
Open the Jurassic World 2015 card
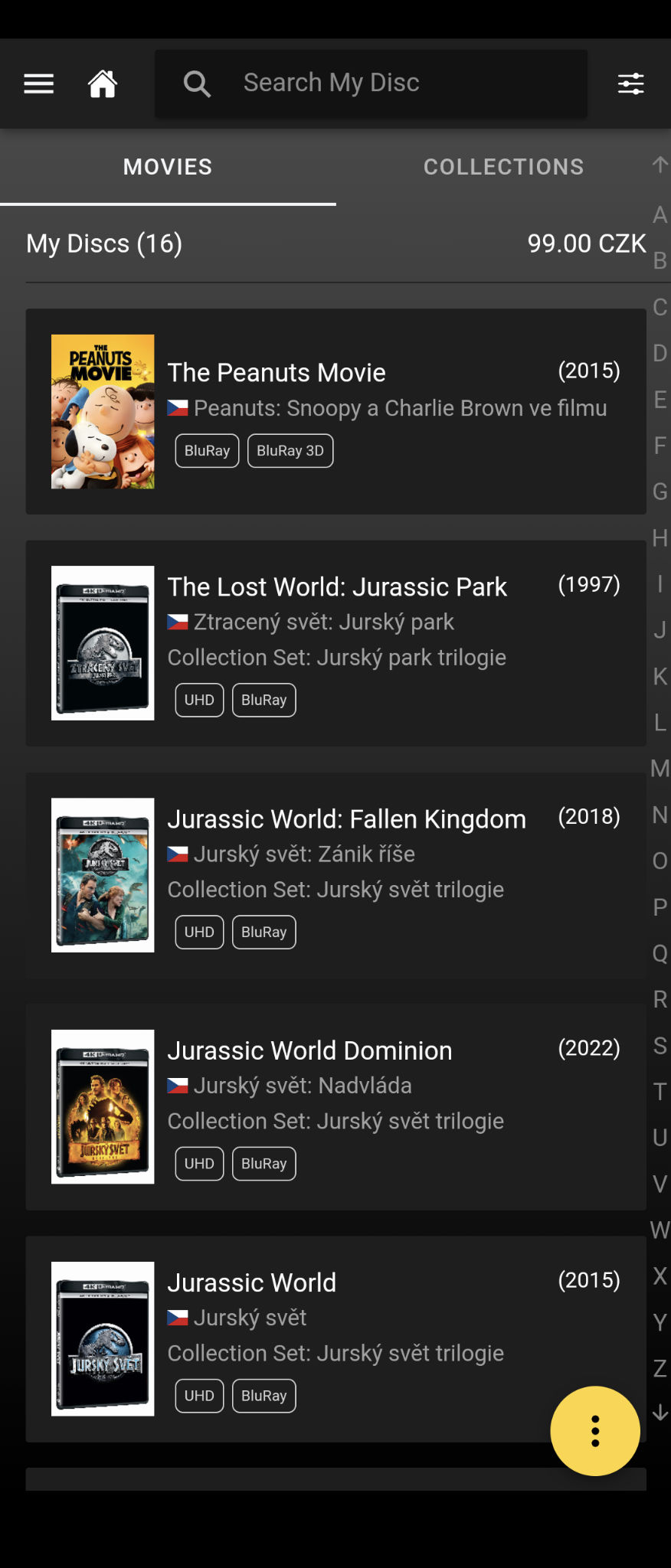coord(335,1338)
